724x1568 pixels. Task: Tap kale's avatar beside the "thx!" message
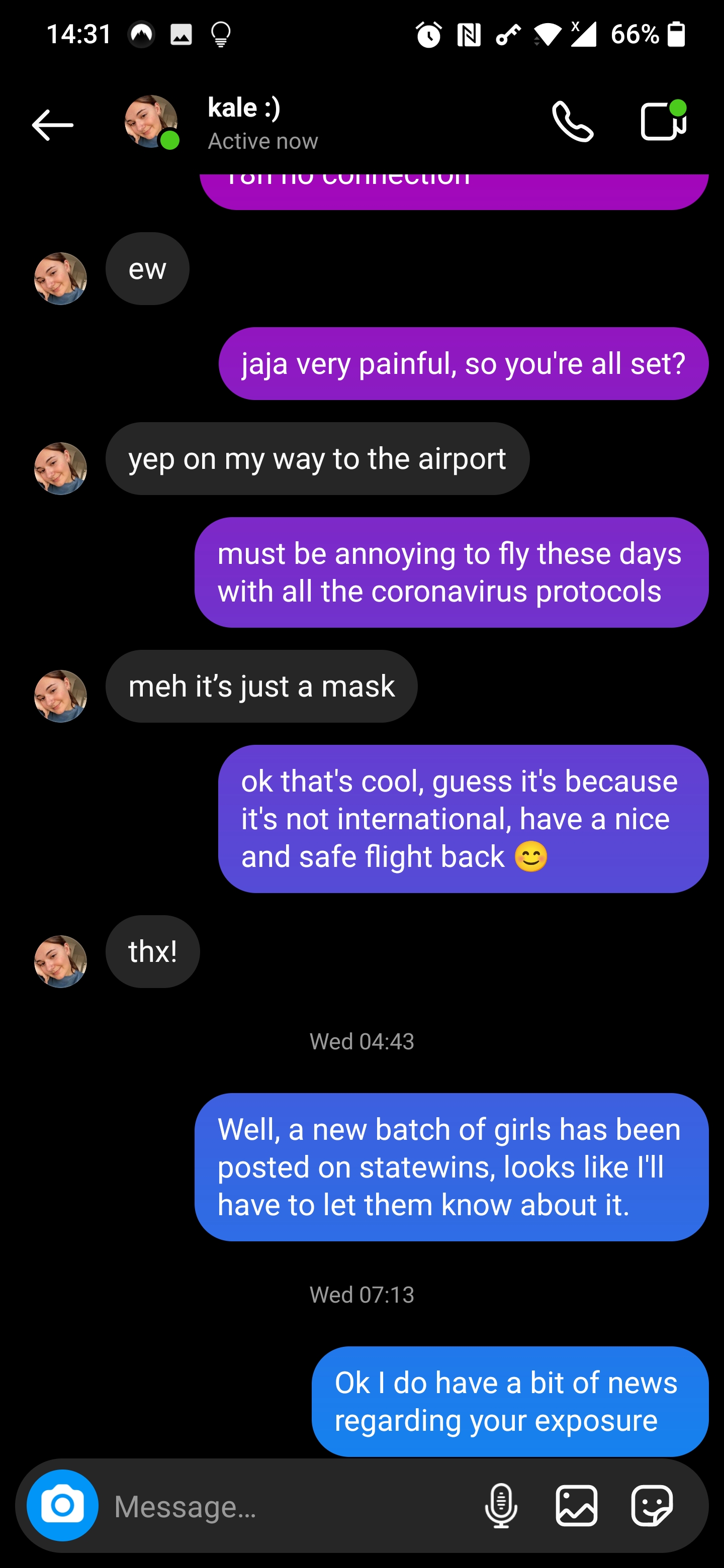(60, 962)
